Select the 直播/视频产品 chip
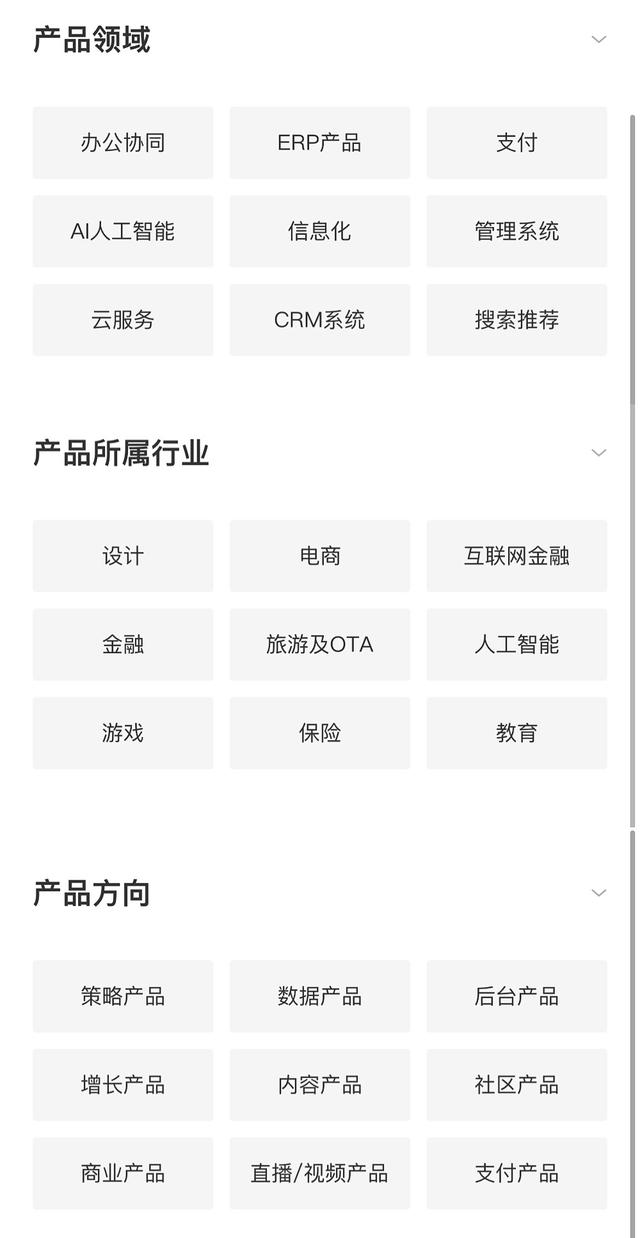Image resolution: width=640 pixels, height=1238 pixels. (320, 1173)
